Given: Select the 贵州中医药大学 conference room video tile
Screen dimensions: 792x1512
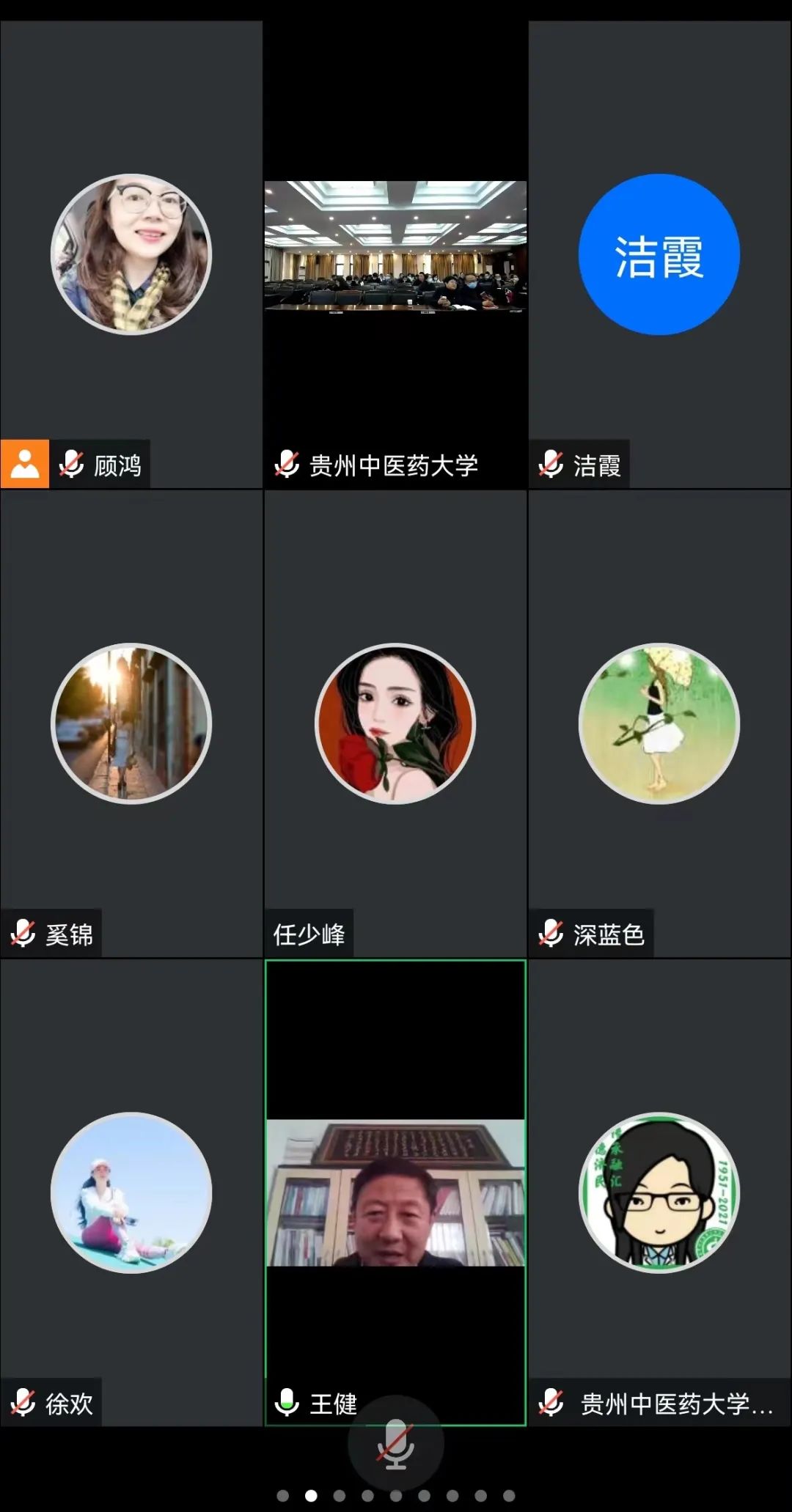Looking at the screenshot, I should point(395,247).
